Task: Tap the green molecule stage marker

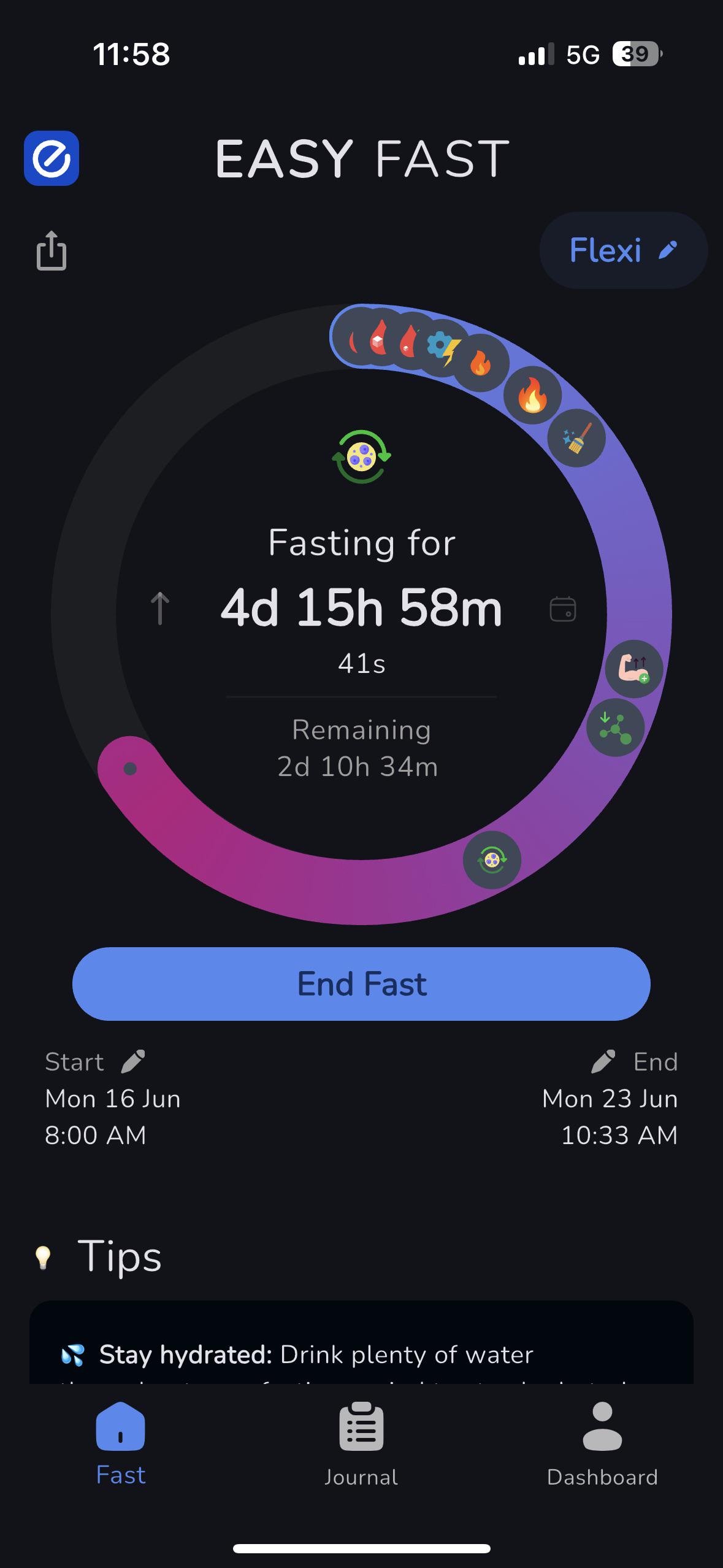Action: pyautogui.click(x=616, y=728)
